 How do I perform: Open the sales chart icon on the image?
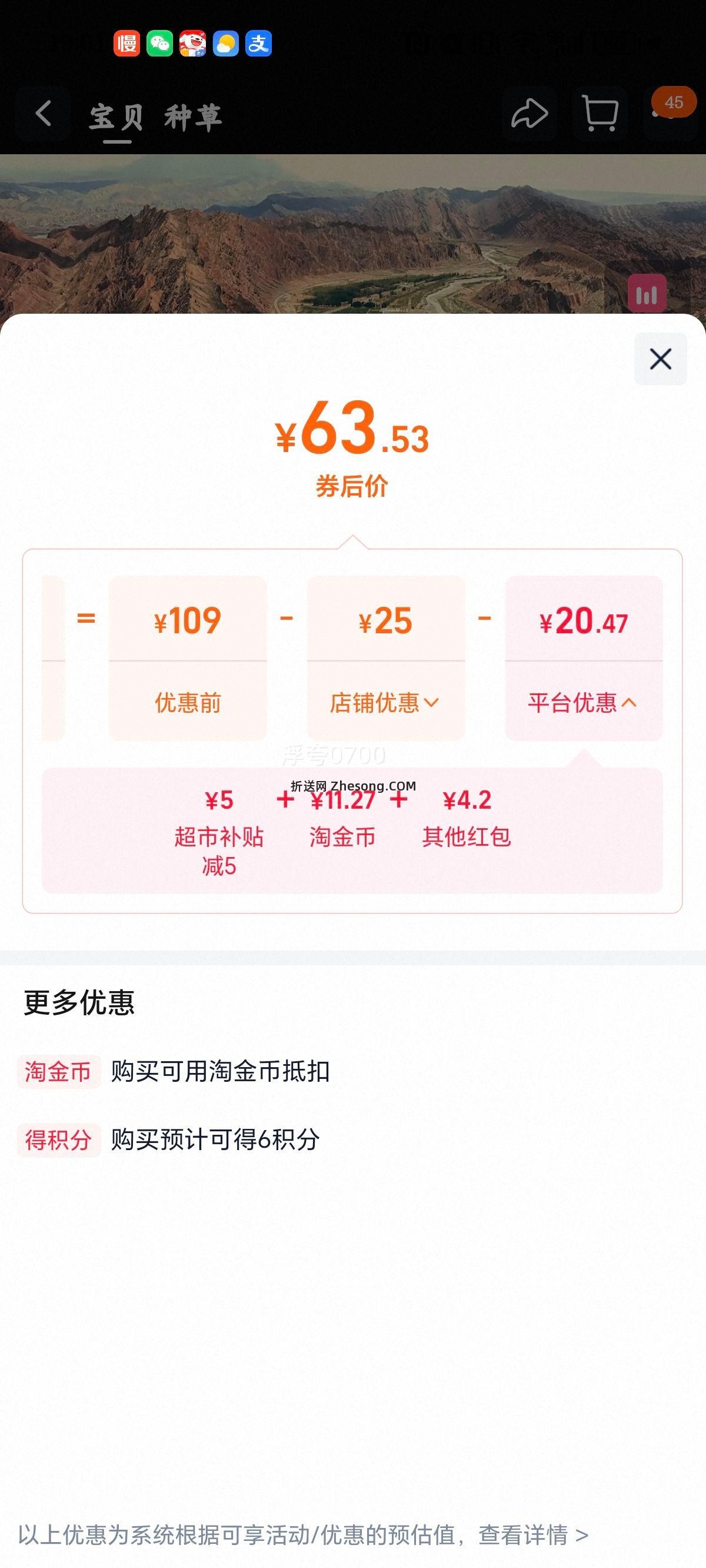(x=647, y=294)
